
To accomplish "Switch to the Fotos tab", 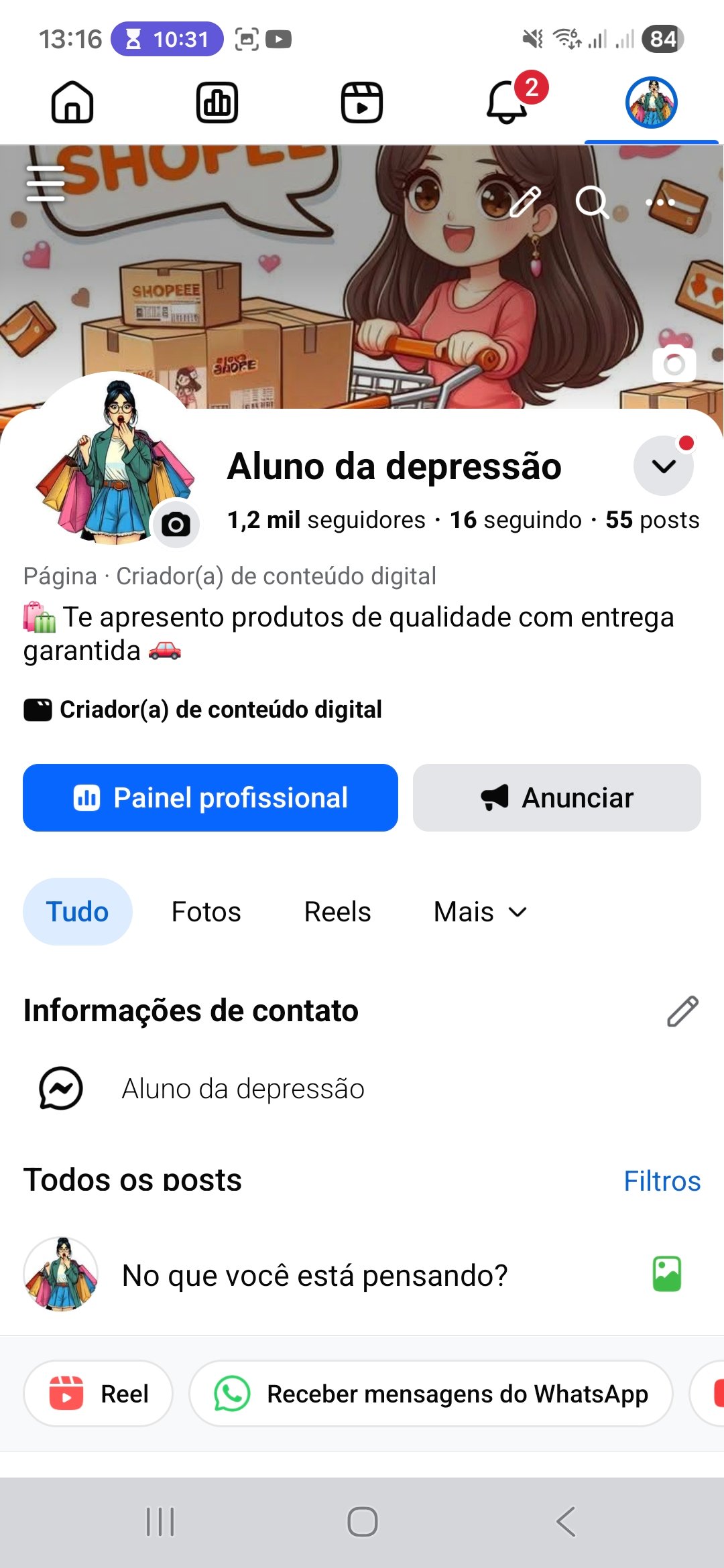I will [206, 912].
